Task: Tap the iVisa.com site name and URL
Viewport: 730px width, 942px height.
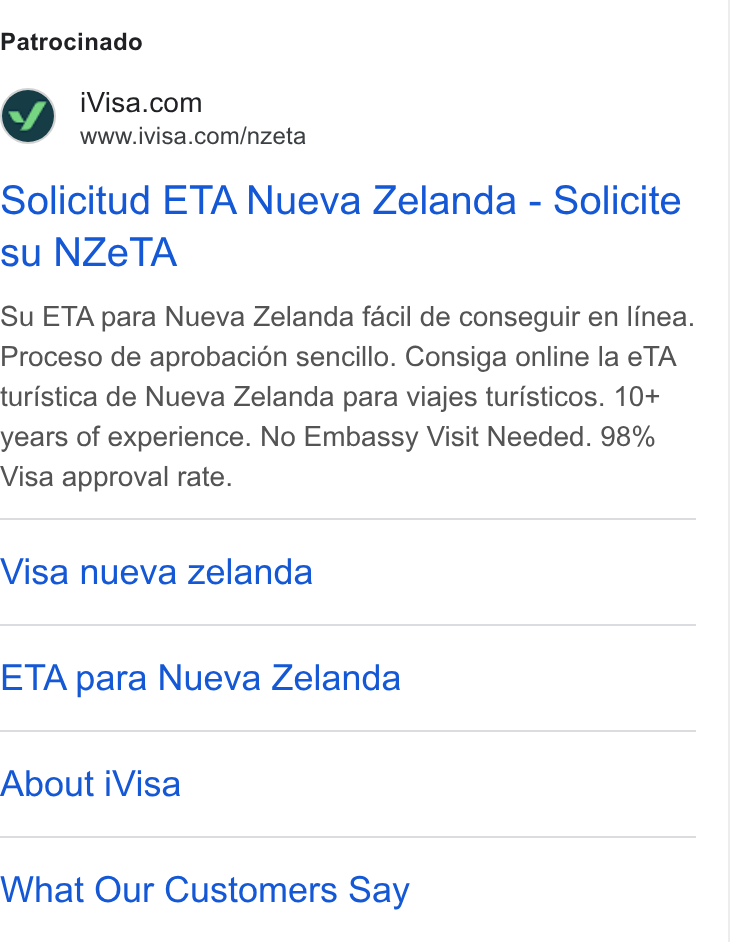Action: 192,118
